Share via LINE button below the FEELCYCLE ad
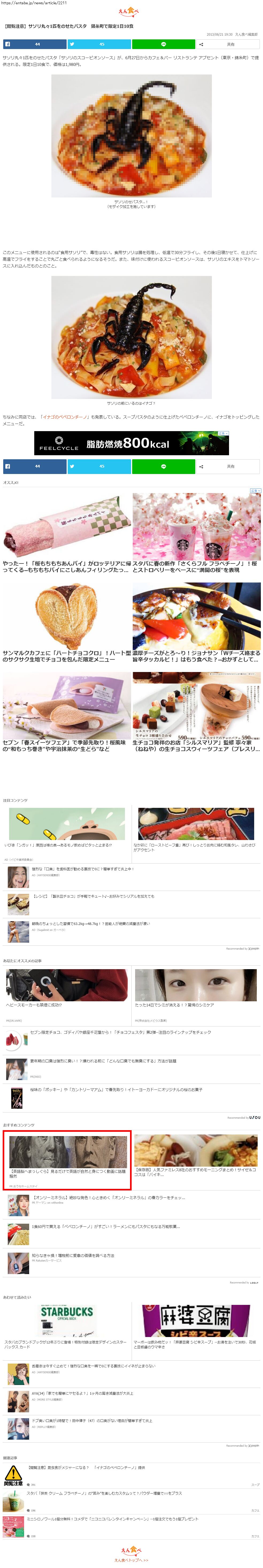The width and height of the screenshot is (263, 1568). (163, 466)
